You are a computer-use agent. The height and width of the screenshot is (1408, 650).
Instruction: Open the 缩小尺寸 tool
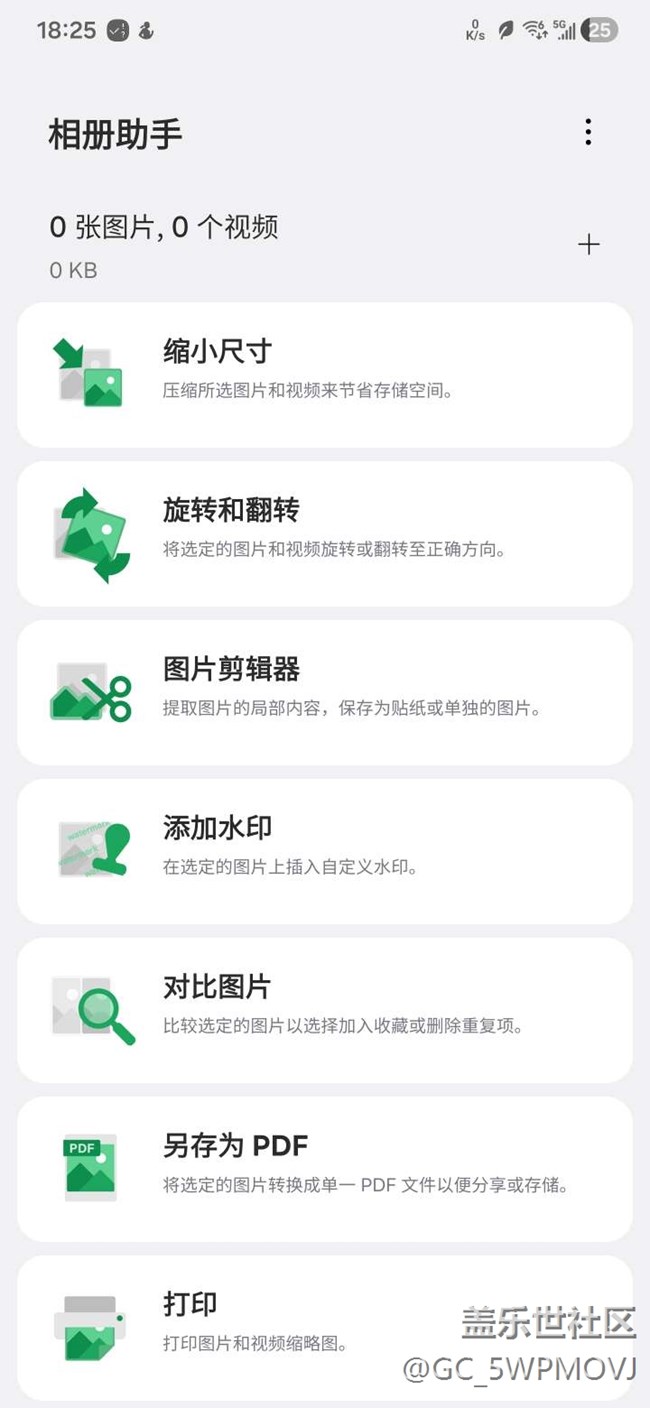[325, 375]
